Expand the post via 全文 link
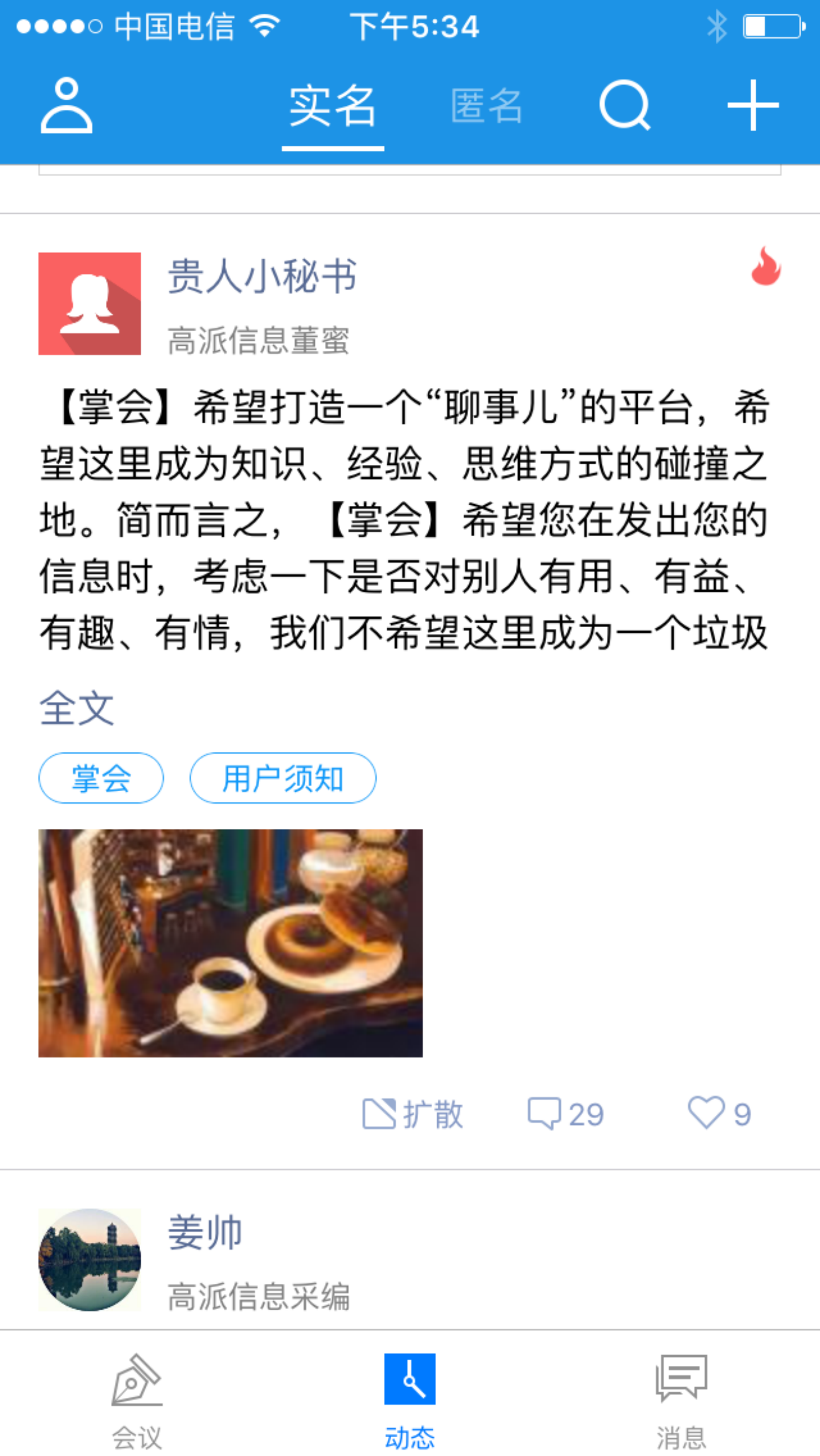Screen dimensions: 820x1456 point(76,708)
